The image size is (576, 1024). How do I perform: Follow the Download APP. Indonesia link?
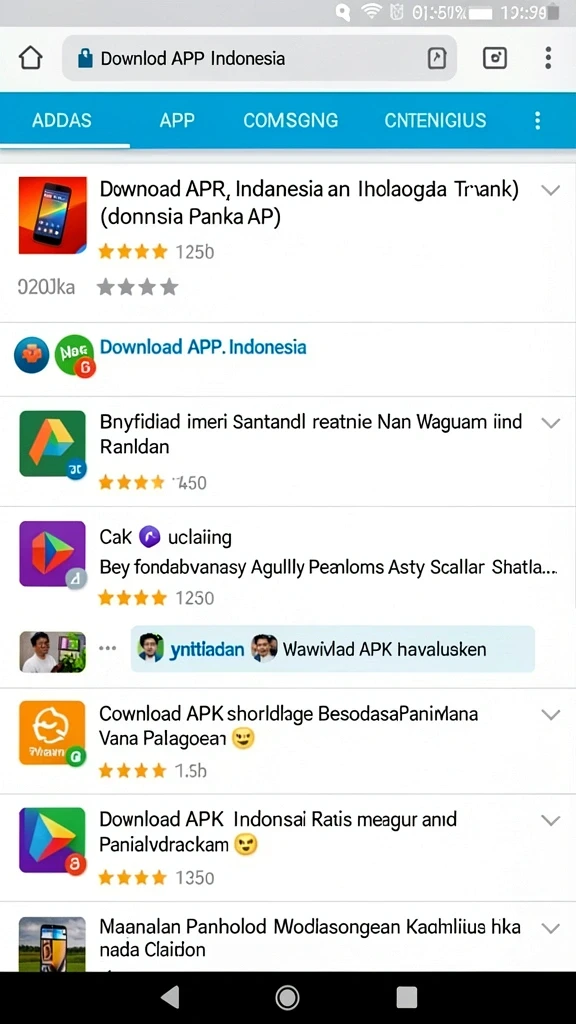tap(202, 347)
